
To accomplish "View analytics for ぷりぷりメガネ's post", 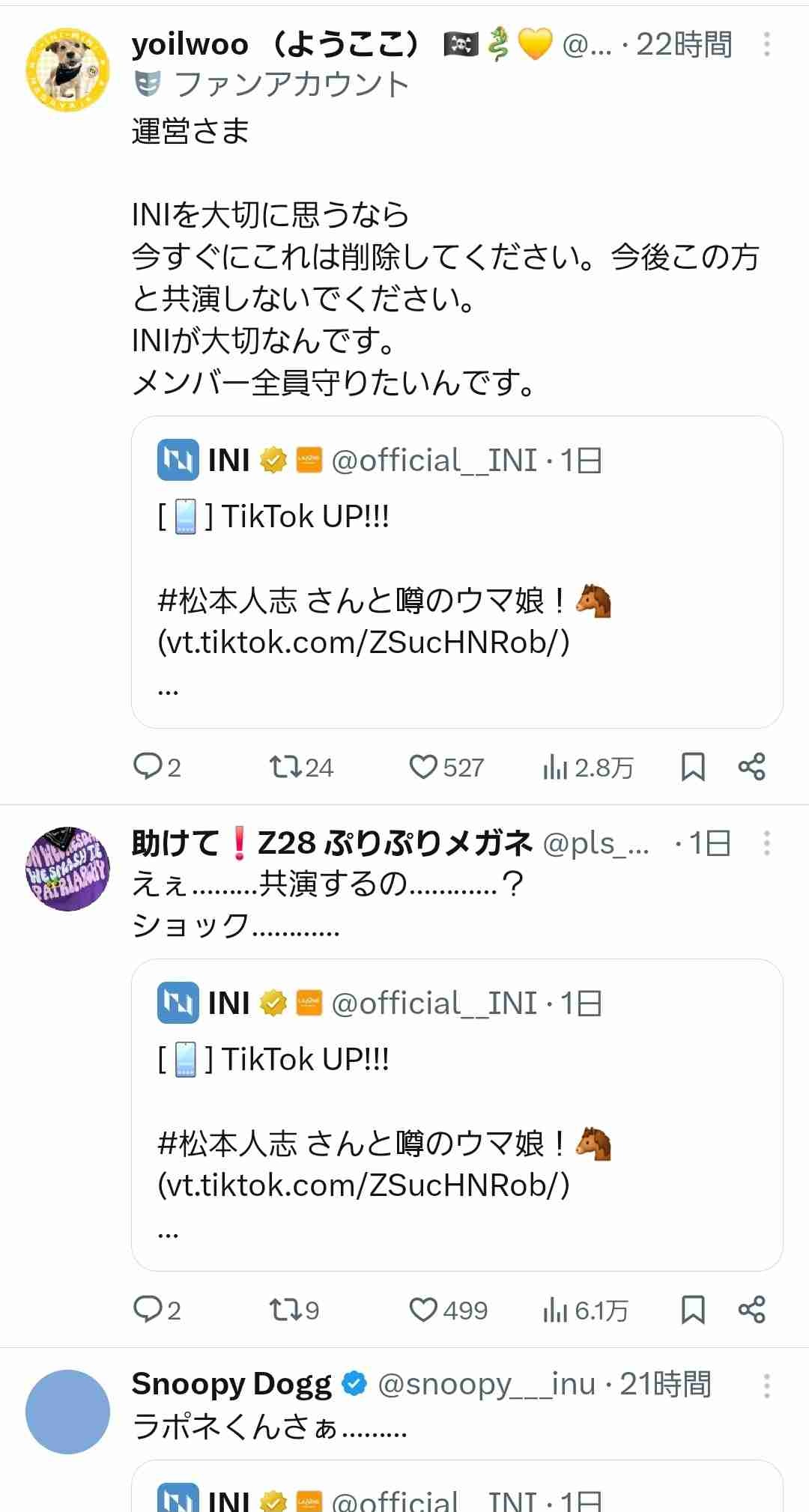I will pos(555,1310).
